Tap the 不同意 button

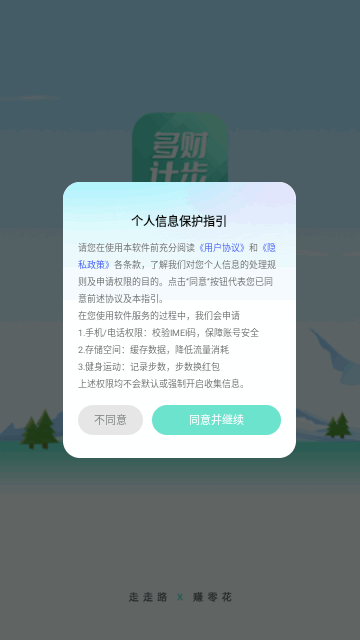point(110,420)
